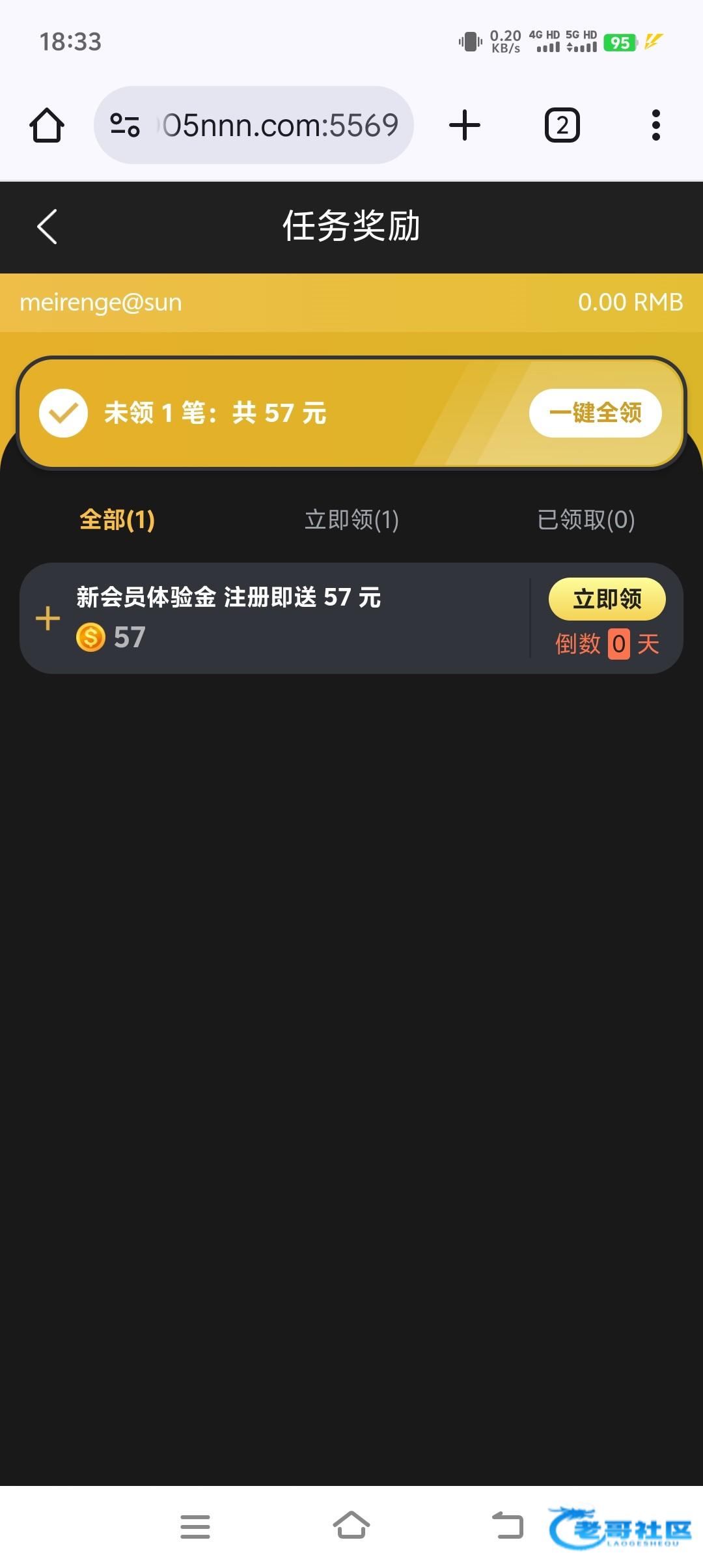Tap the 一键全领 button
Viewport: 703px width, 1568px height.
pos(595,413)
